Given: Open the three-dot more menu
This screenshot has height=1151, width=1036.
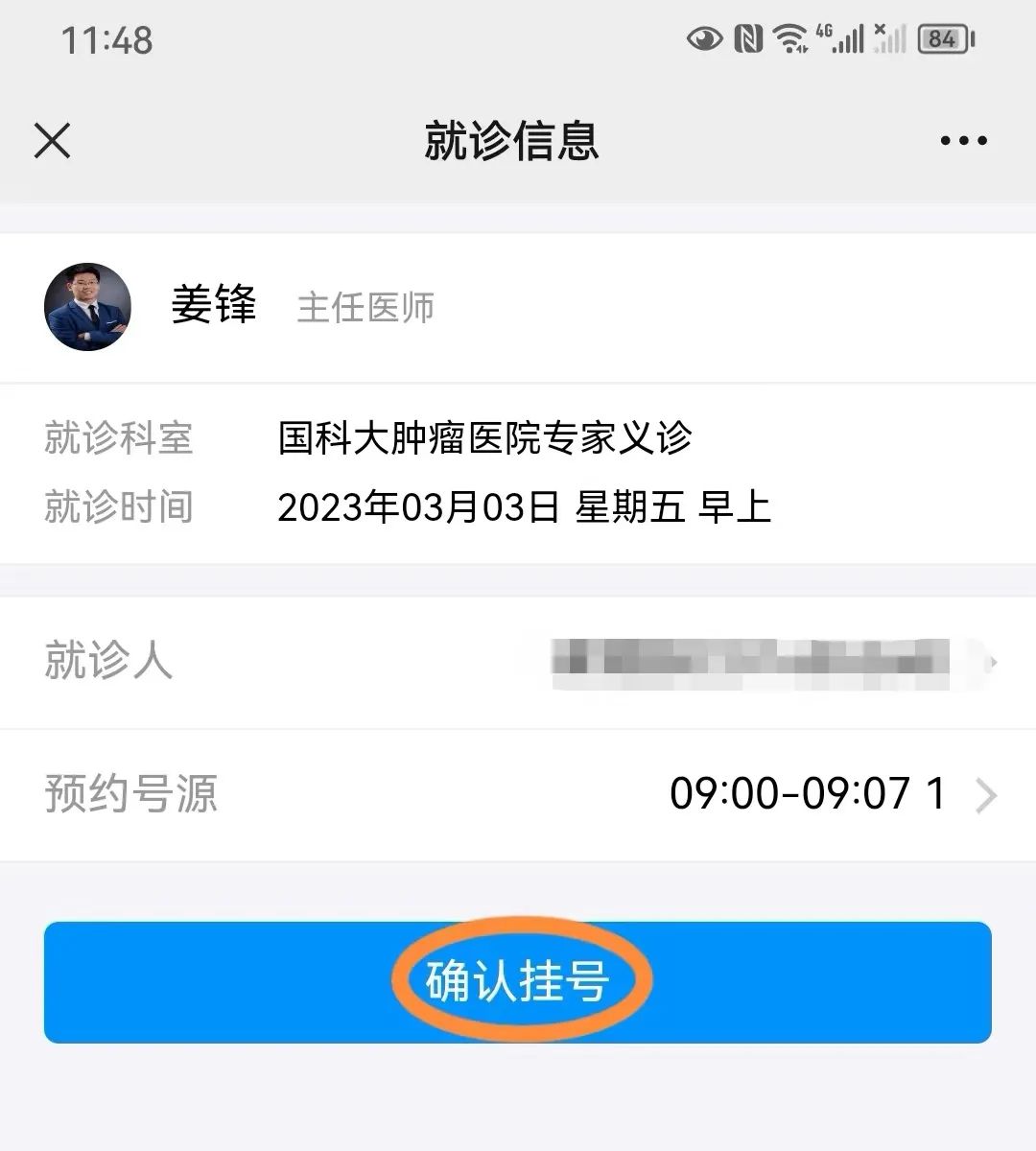Looking at the screenshot, I should (963, 141).
